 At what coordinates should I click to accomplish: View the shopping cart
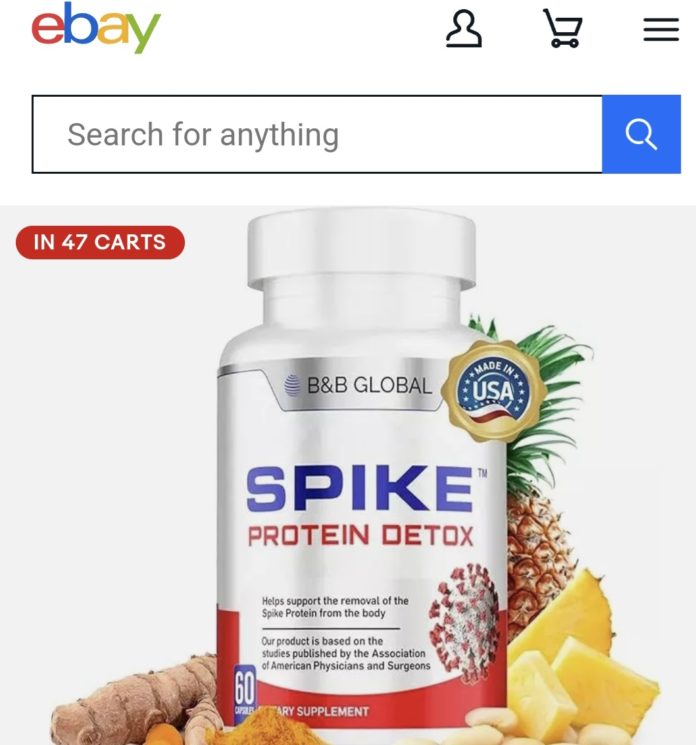(x=563, y=29)
